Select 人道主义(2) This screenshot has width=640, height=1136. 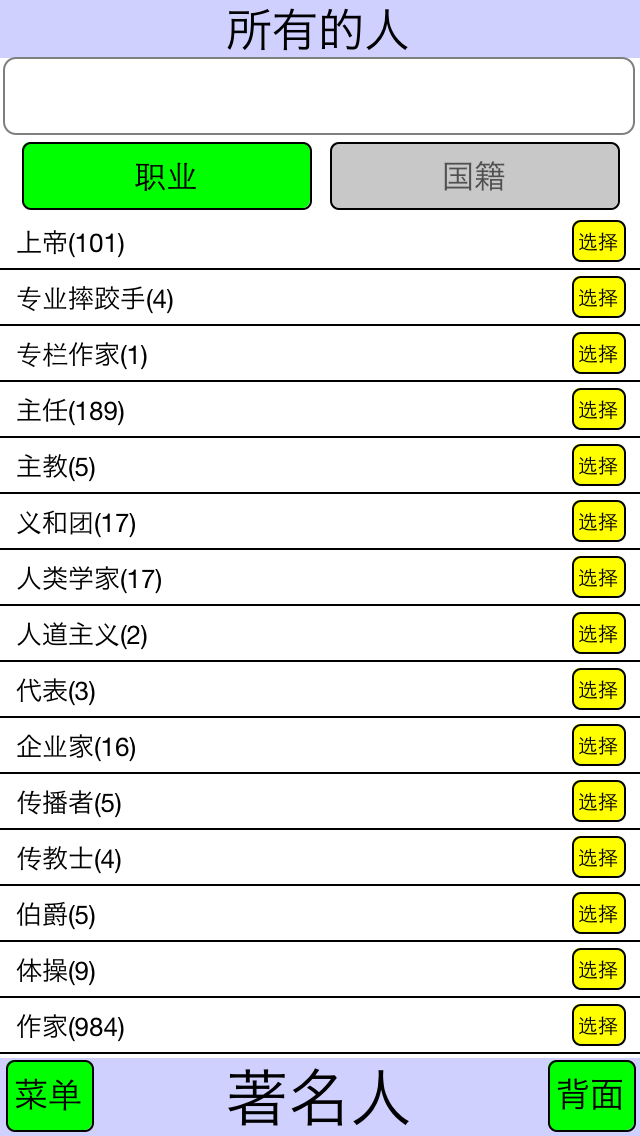[x=599, y=633]
